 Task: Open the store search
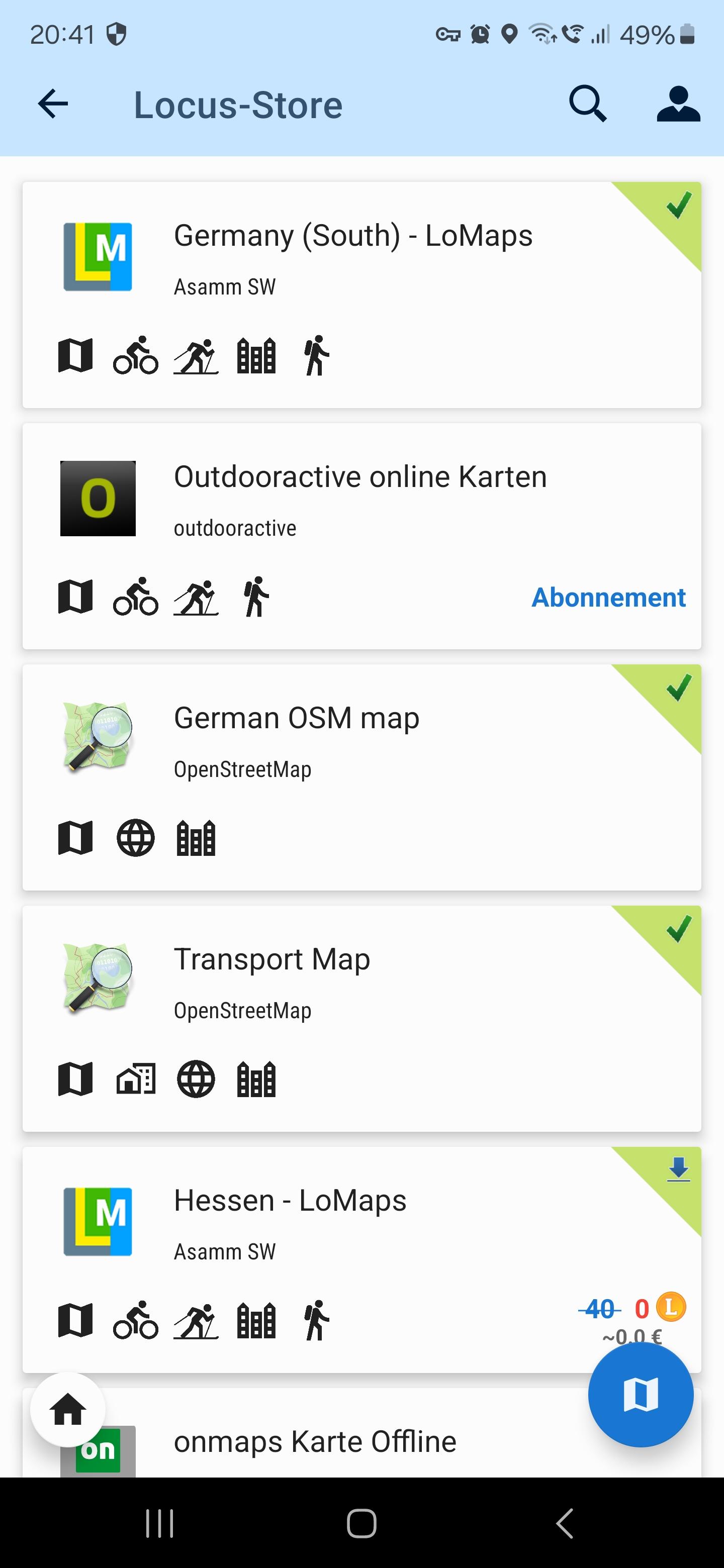(587, 104)
